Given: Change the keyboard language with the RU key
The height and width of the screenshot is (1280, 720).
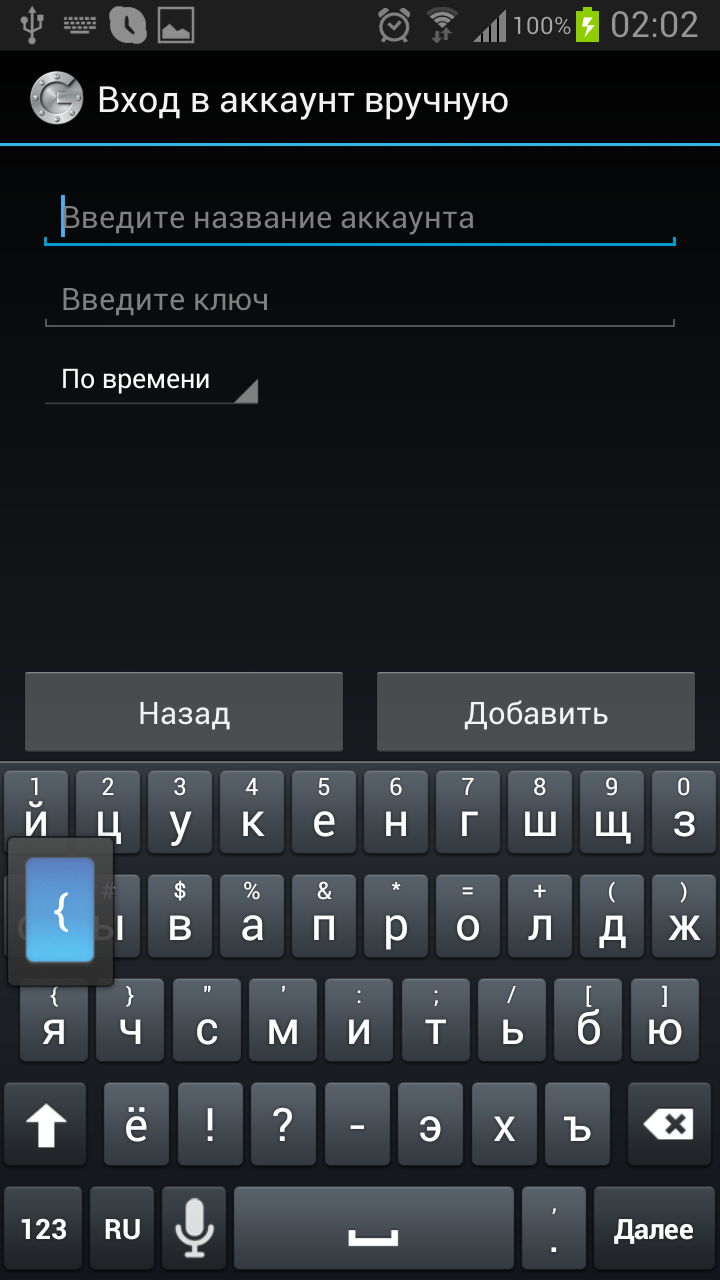Looking at the screenshot, I should click(122, 1229).
